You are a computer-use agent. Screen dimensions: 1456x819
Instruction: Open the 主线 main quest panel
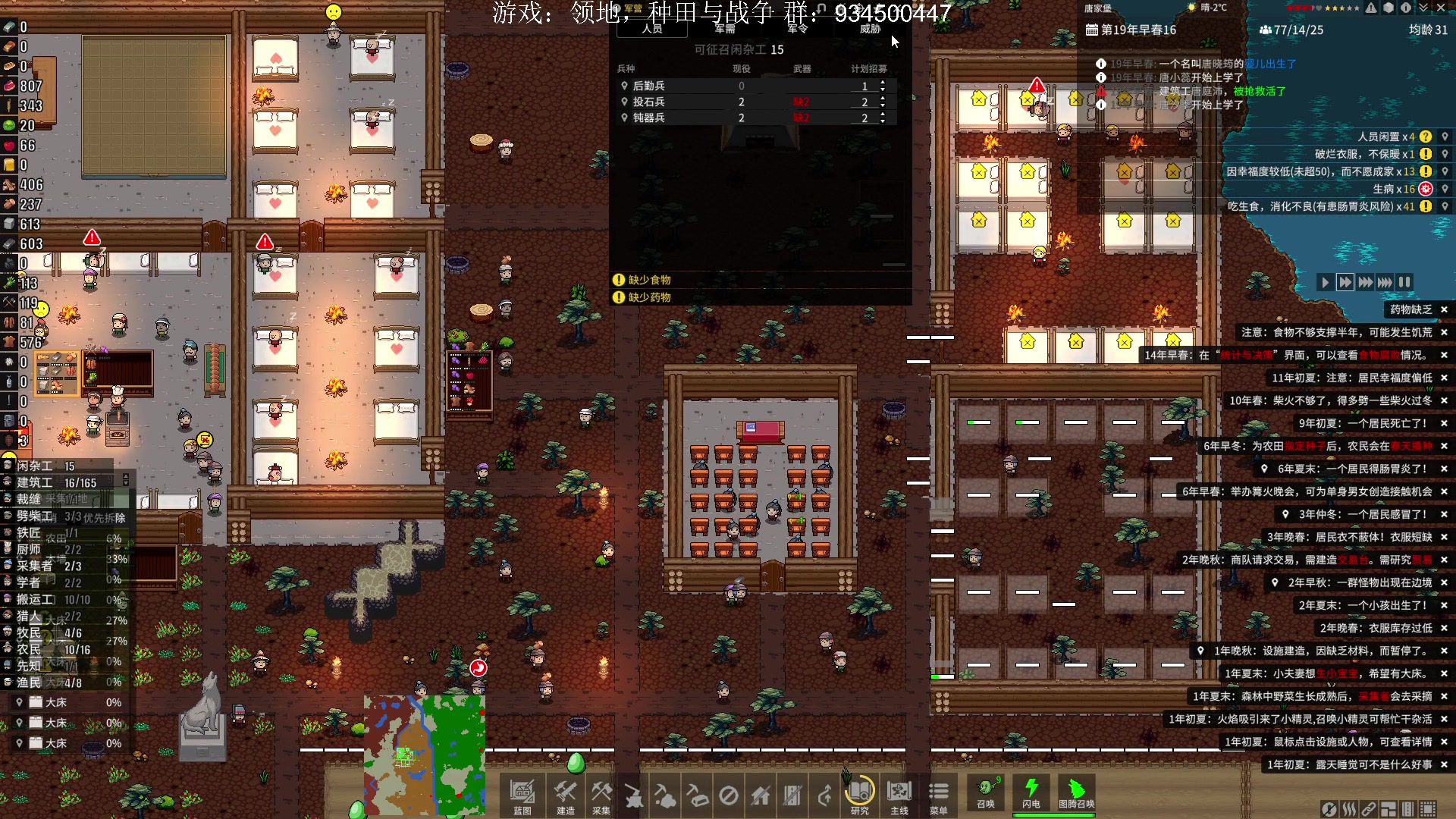899,795
